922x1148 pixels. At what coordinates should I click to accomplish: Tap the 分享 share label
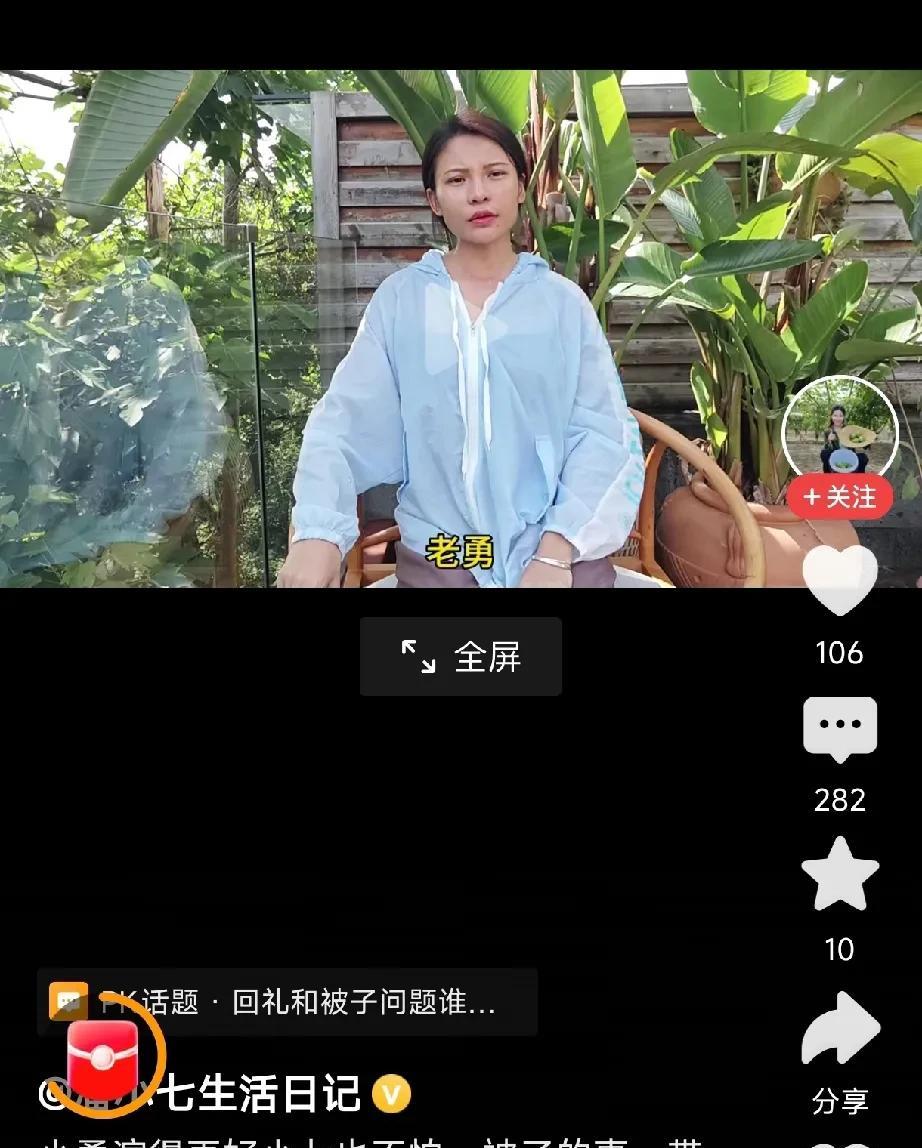840,1104
